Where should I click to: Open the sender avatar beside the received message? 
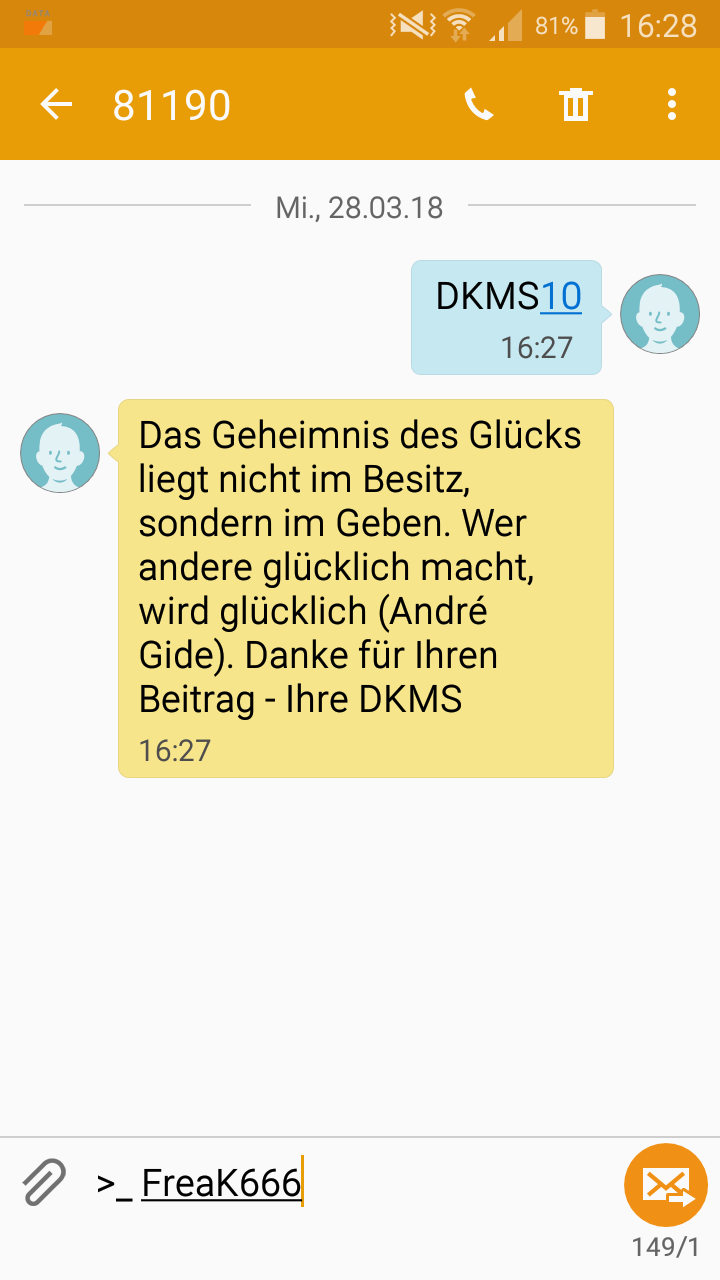point(60,453)
